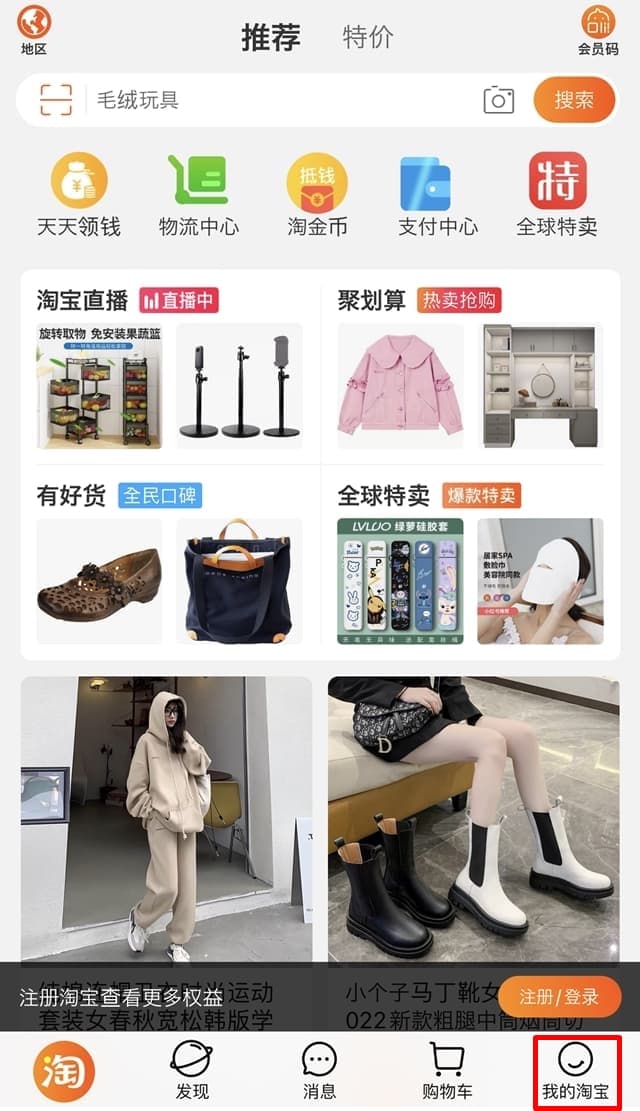The image size is (640, 1111).
Task: Open the 有好货 section
Action: pos(70,495)
